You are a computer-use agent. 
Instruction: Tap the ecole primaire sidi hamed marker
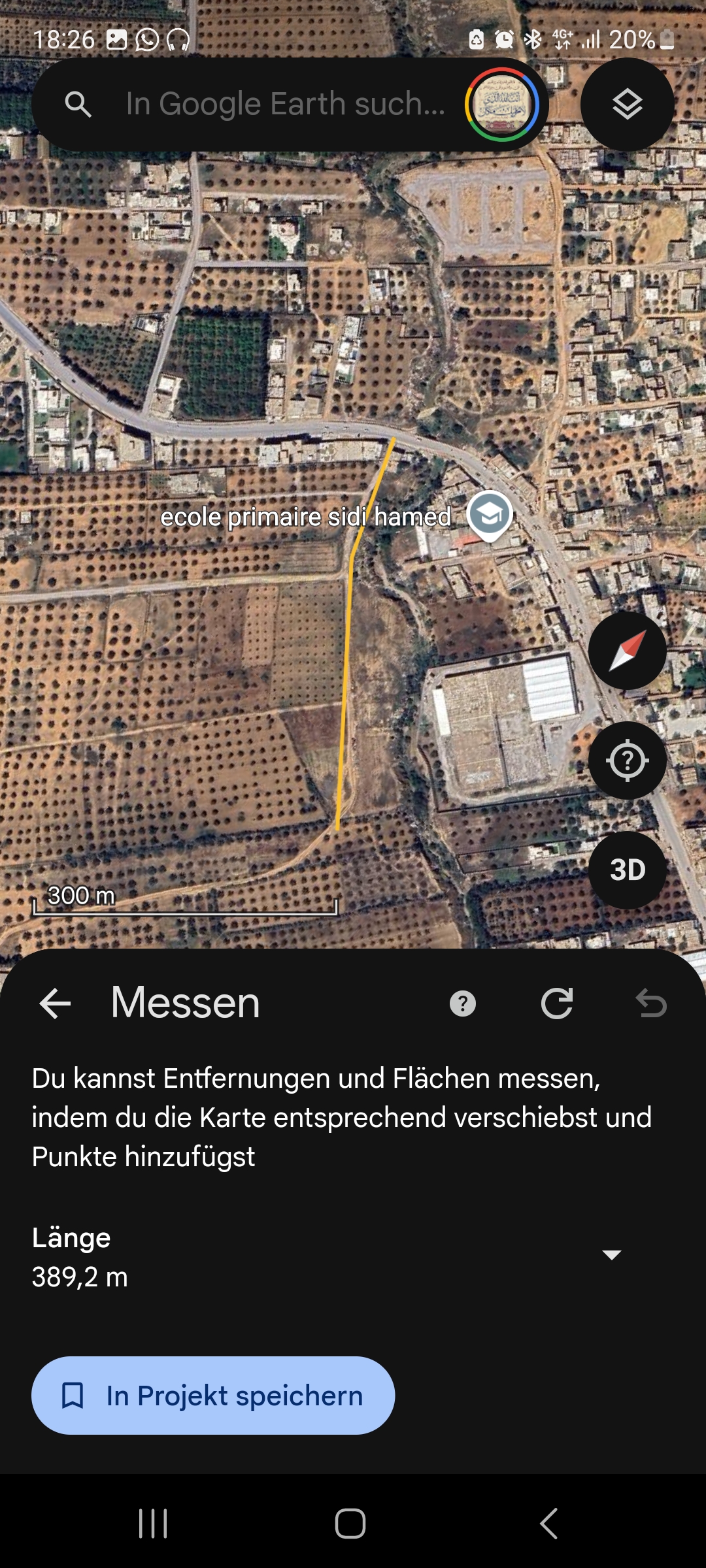(489, 515)
